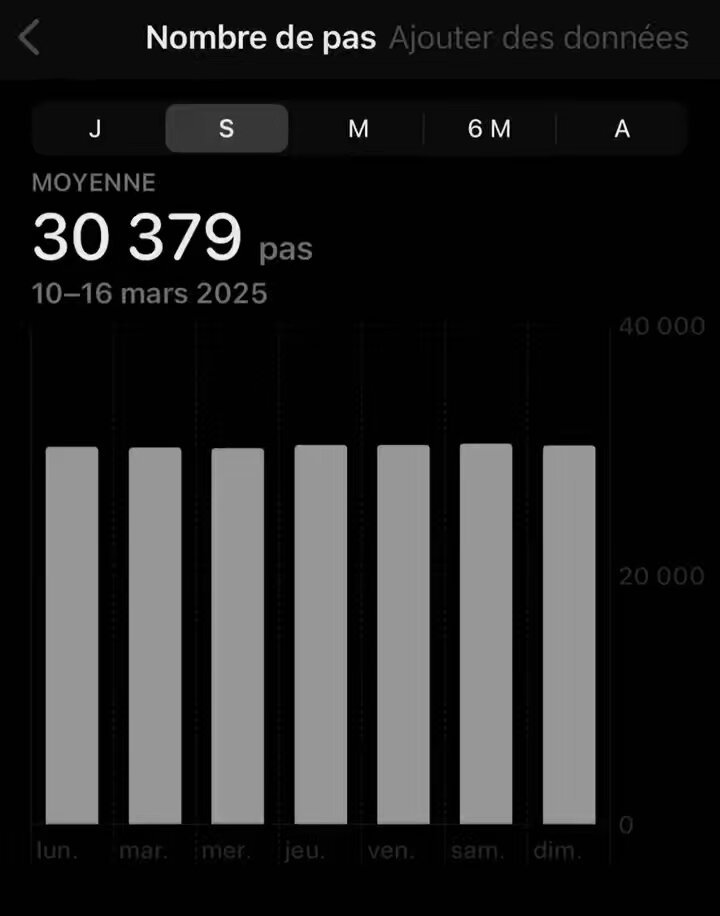
Task: Select the lun. bar in chart
Action: coord(72,636)
